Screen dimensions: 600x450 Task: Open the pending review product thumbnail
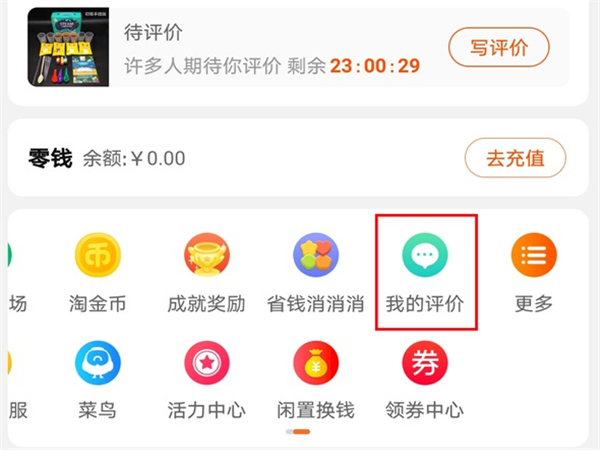68,46
